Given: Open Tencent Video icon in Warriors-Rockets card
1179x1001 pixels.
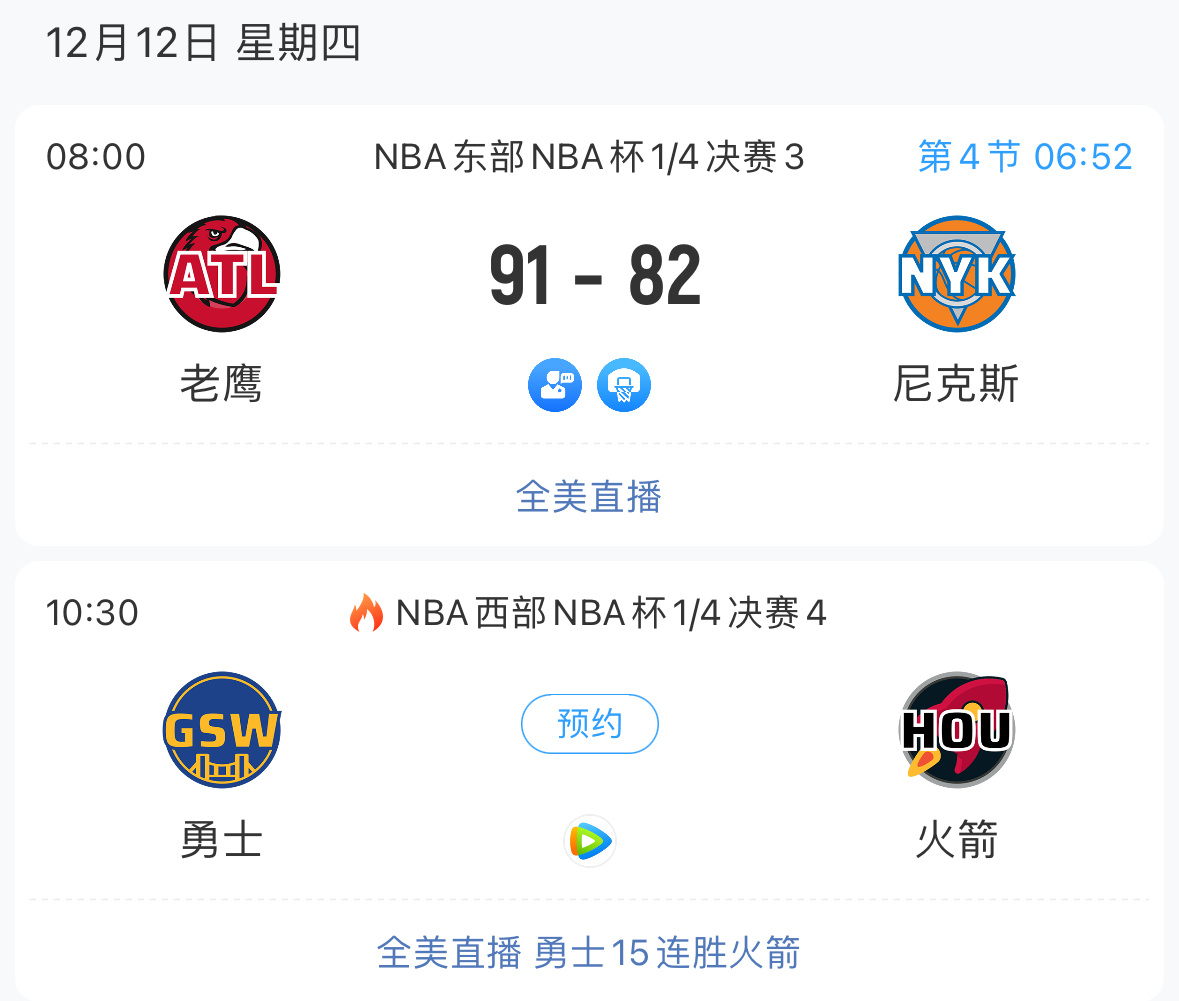Looking at the screenshot, I should coord(589,842).
